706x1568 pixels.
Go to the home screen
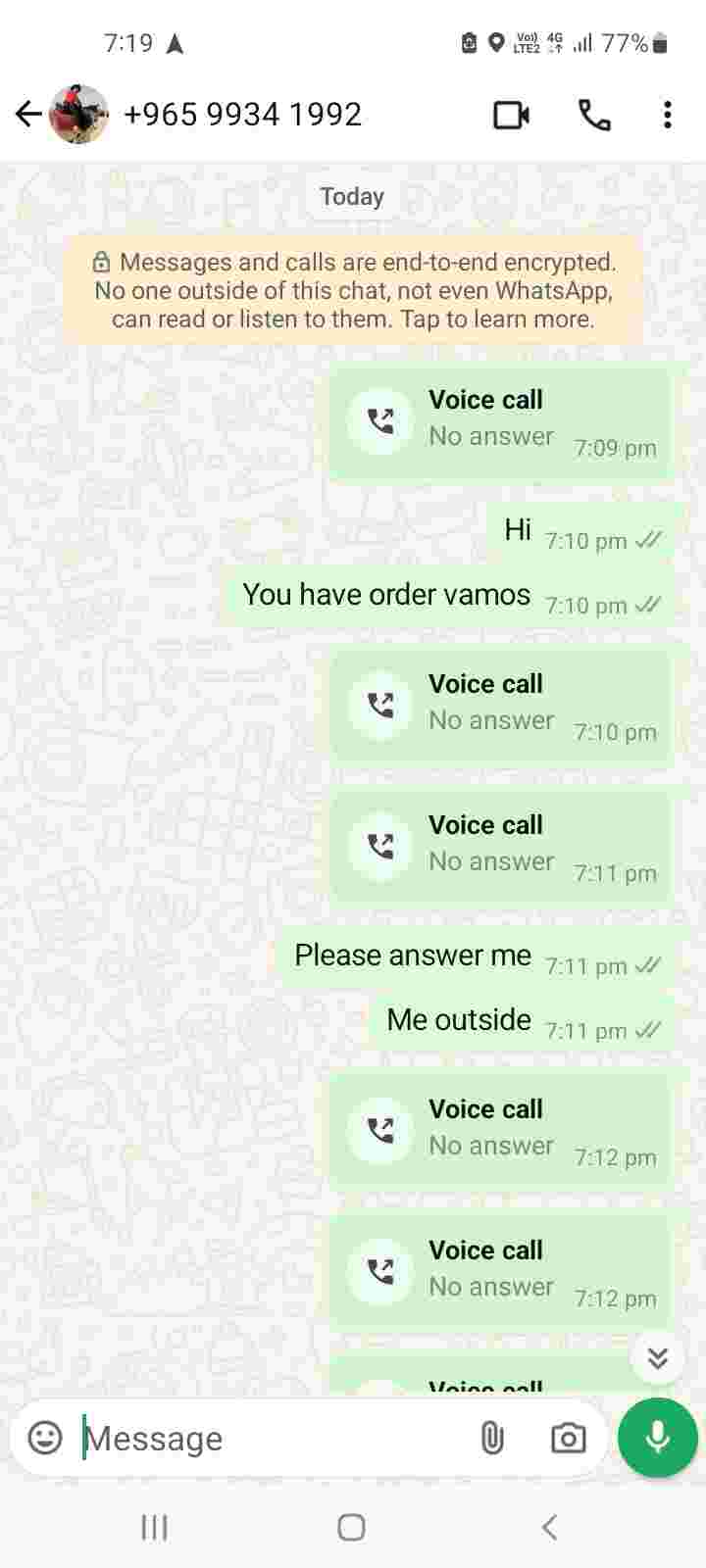(351, 1527)
